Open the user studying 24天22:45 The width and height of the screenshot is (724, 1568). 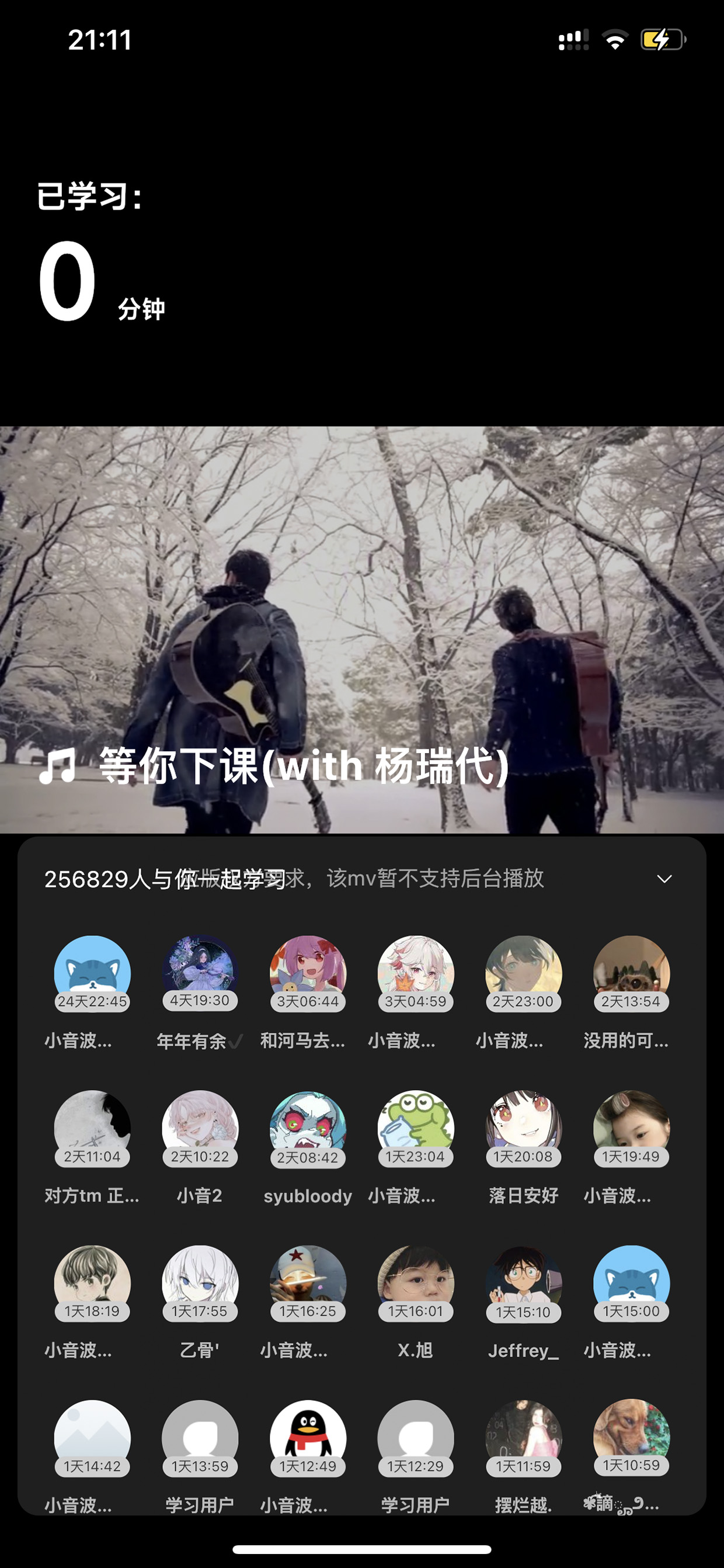click(92, 973)
